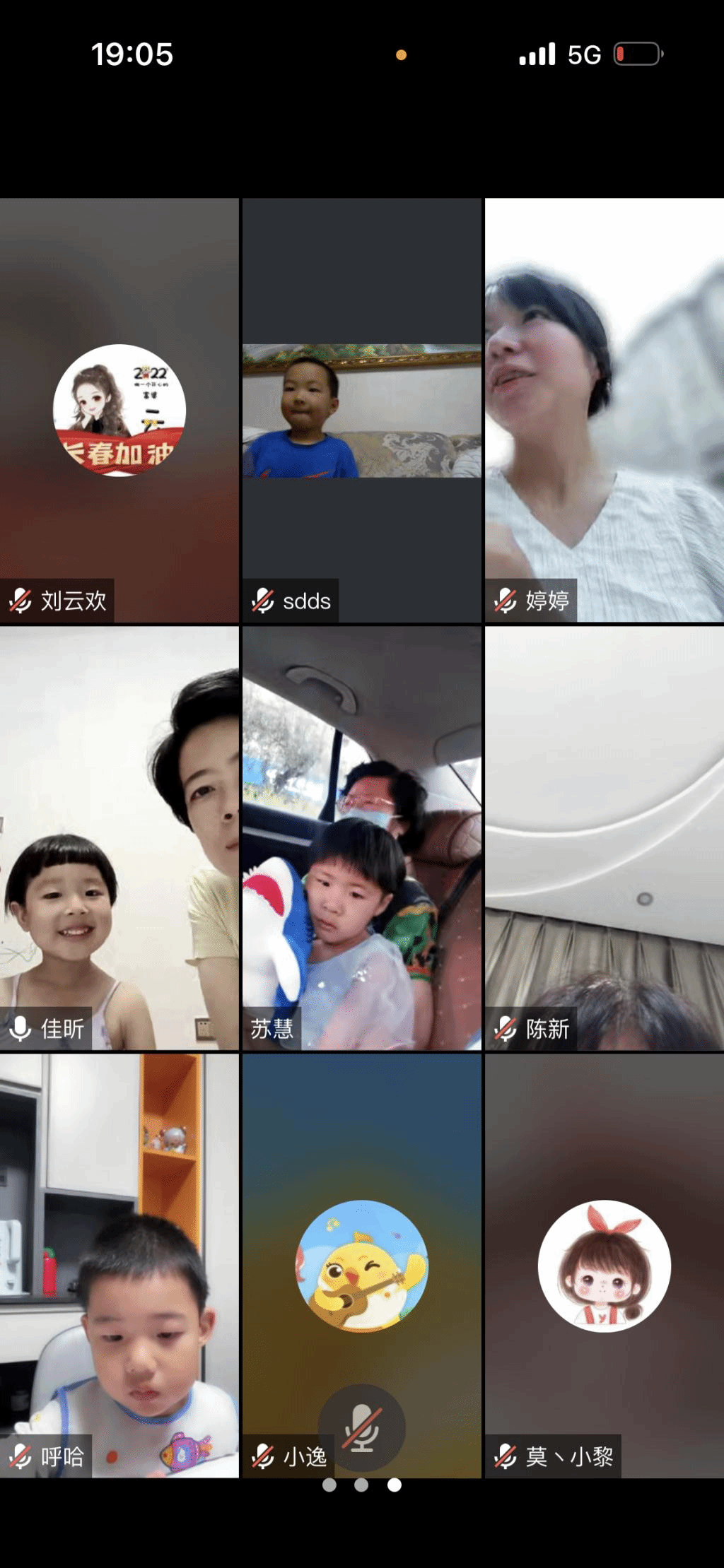Open 刘云欢's video tile
The width and height of the screenshot is (724, 1568).
[x=119, y=410]
